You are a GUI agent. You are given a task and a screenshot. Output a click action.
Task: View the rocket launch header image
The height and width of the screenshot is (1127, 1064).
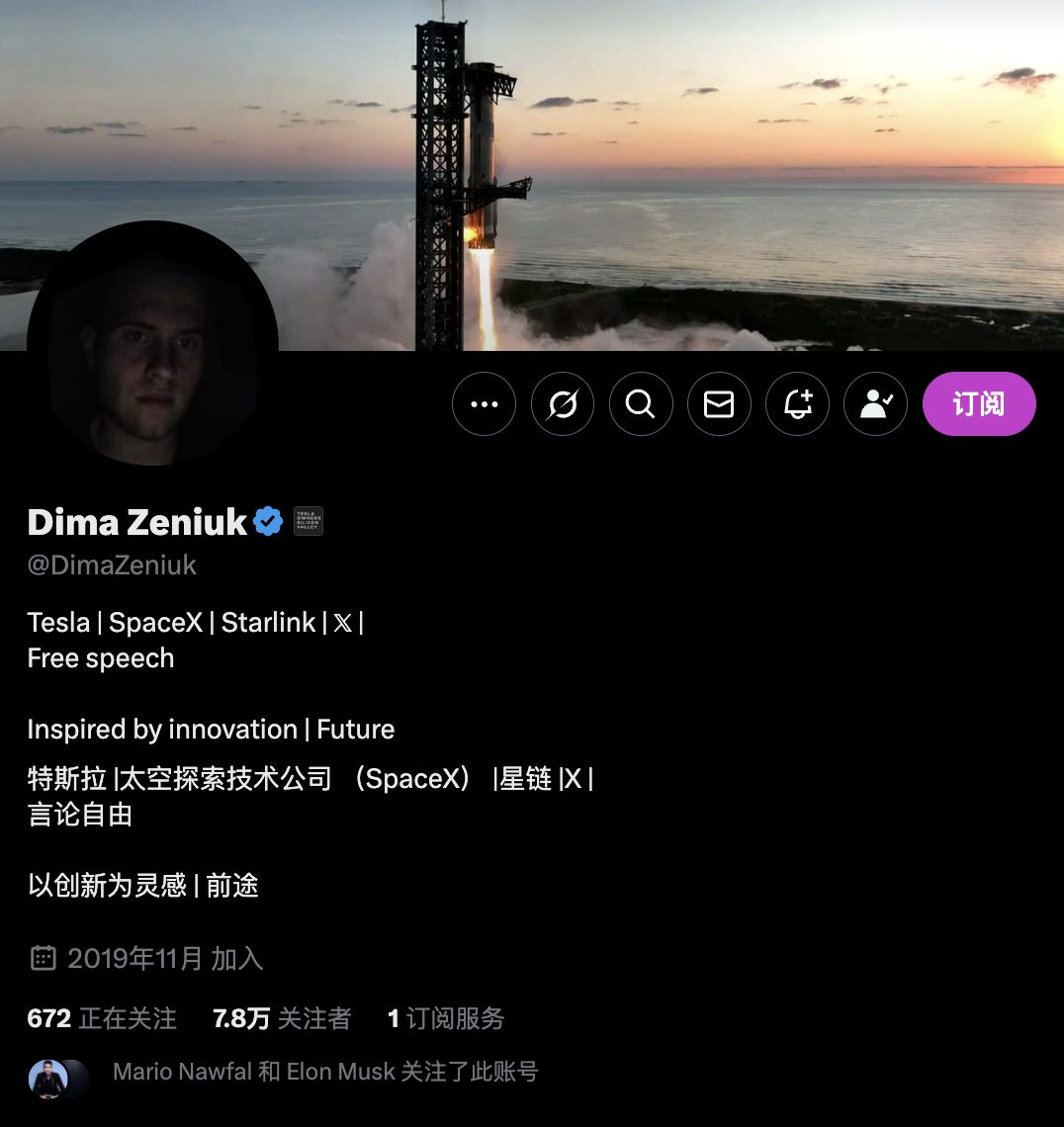click(x=692, y=148)
